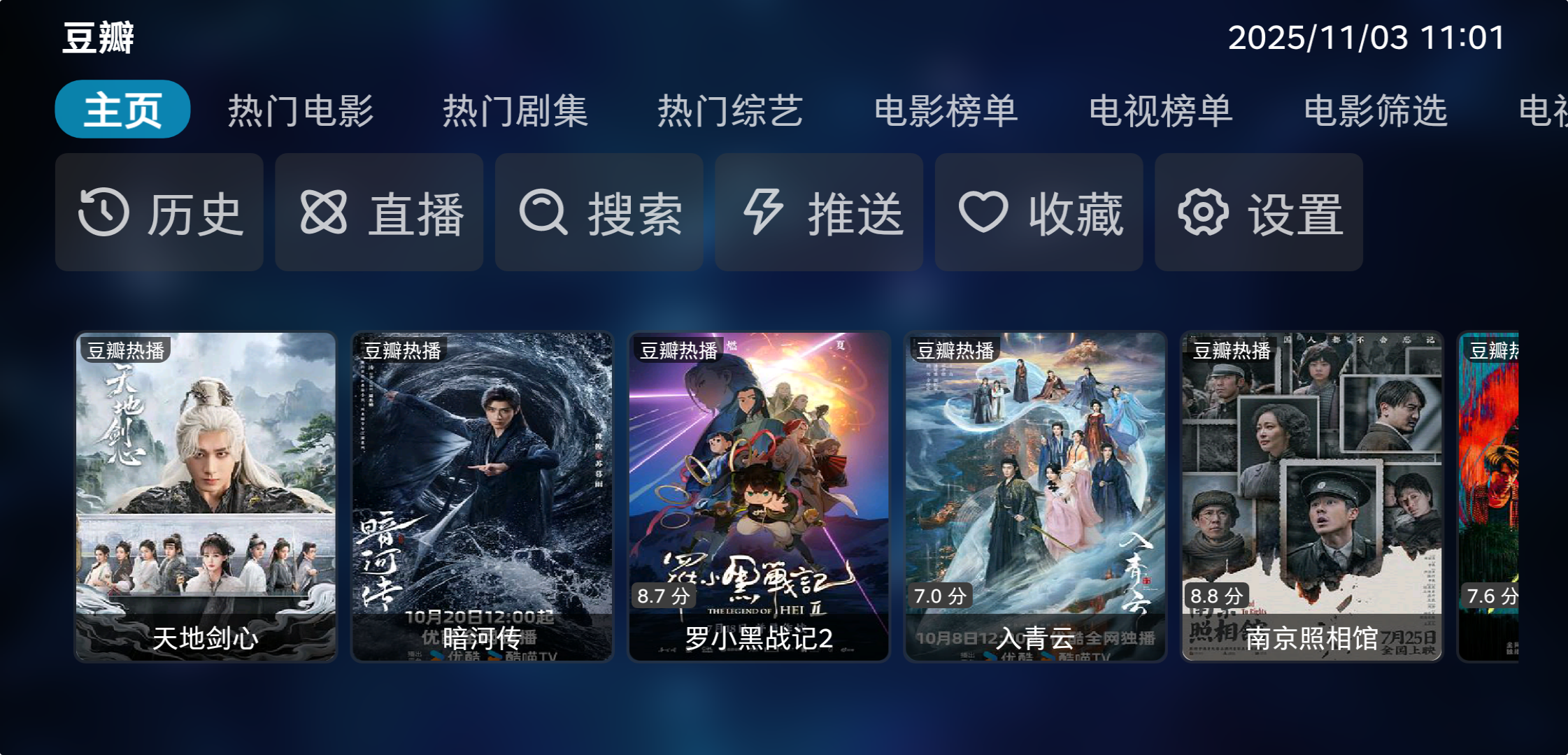Open the 暗河传 poster card
Viewport: 1568px width, 755px height.
(x=482, y=496)
